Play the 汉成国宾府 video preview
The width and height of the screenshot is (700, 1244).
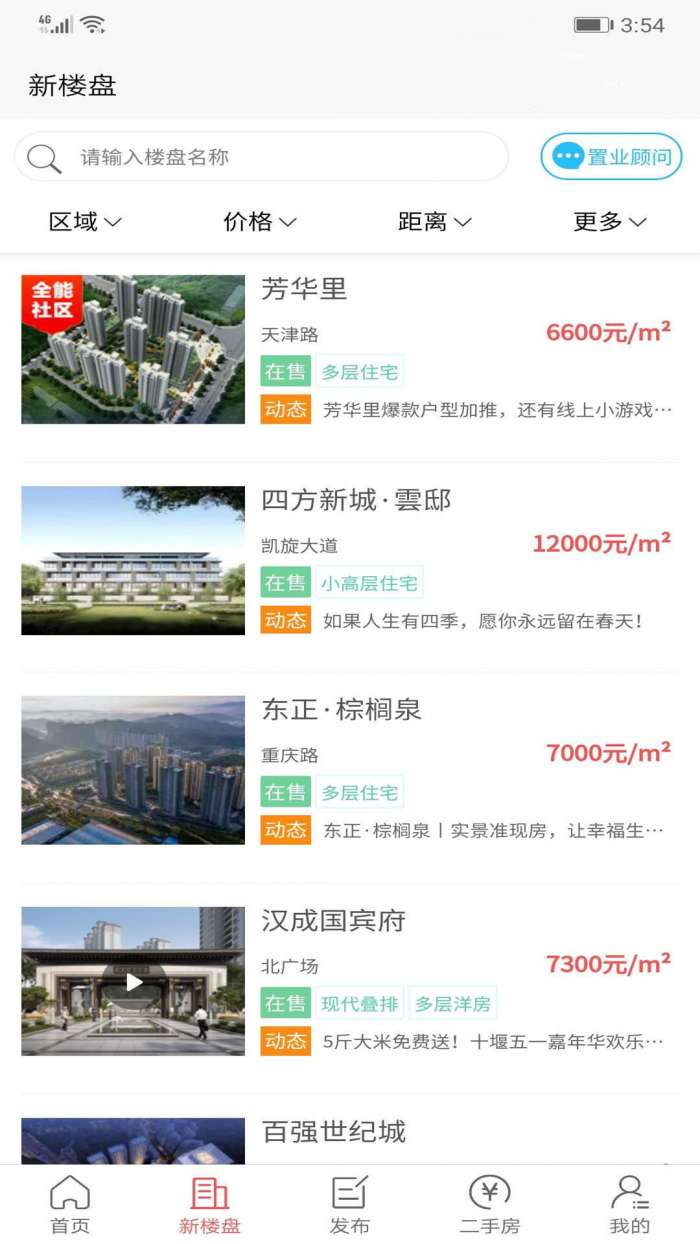click(133, 982)
